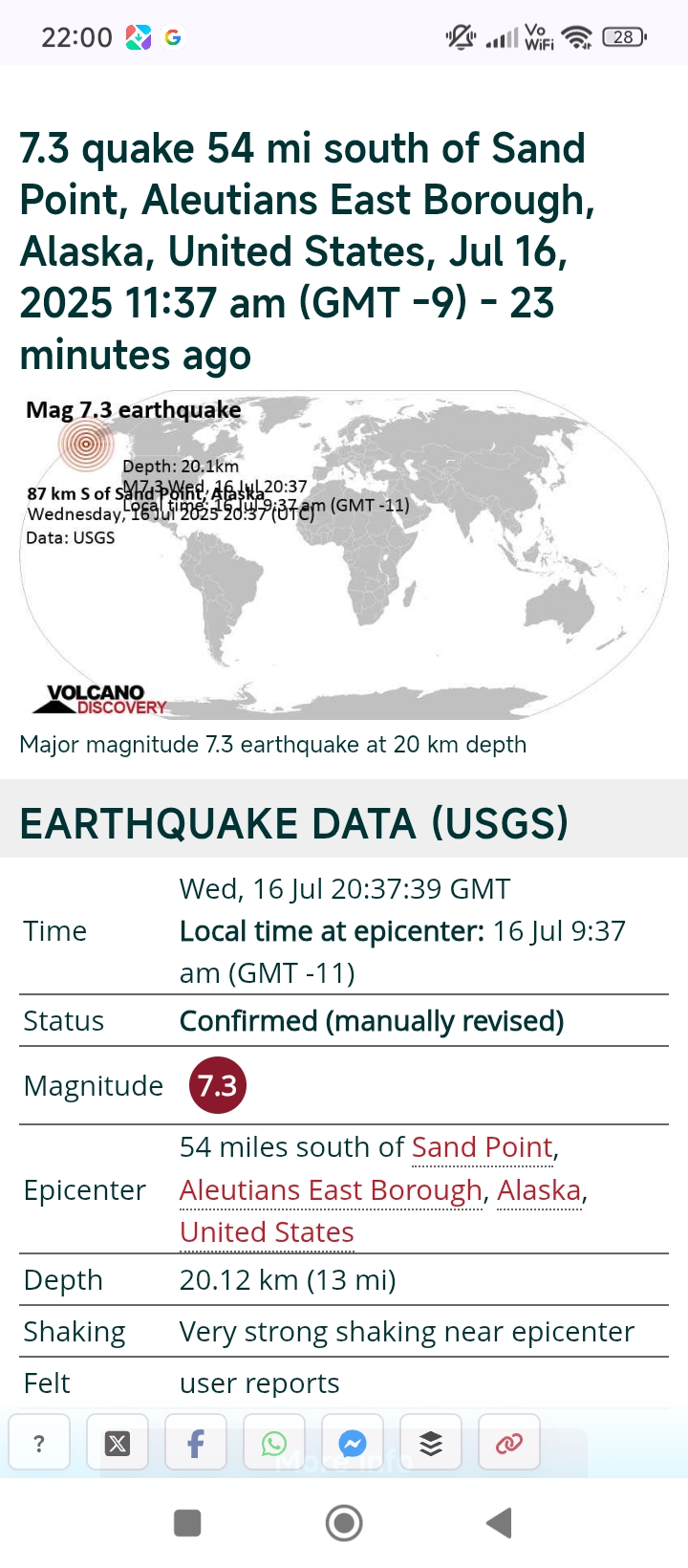Screen dimensions: 688x1568
Task: Open the Aleutians East Borough link
Action: pos(331,1189)
